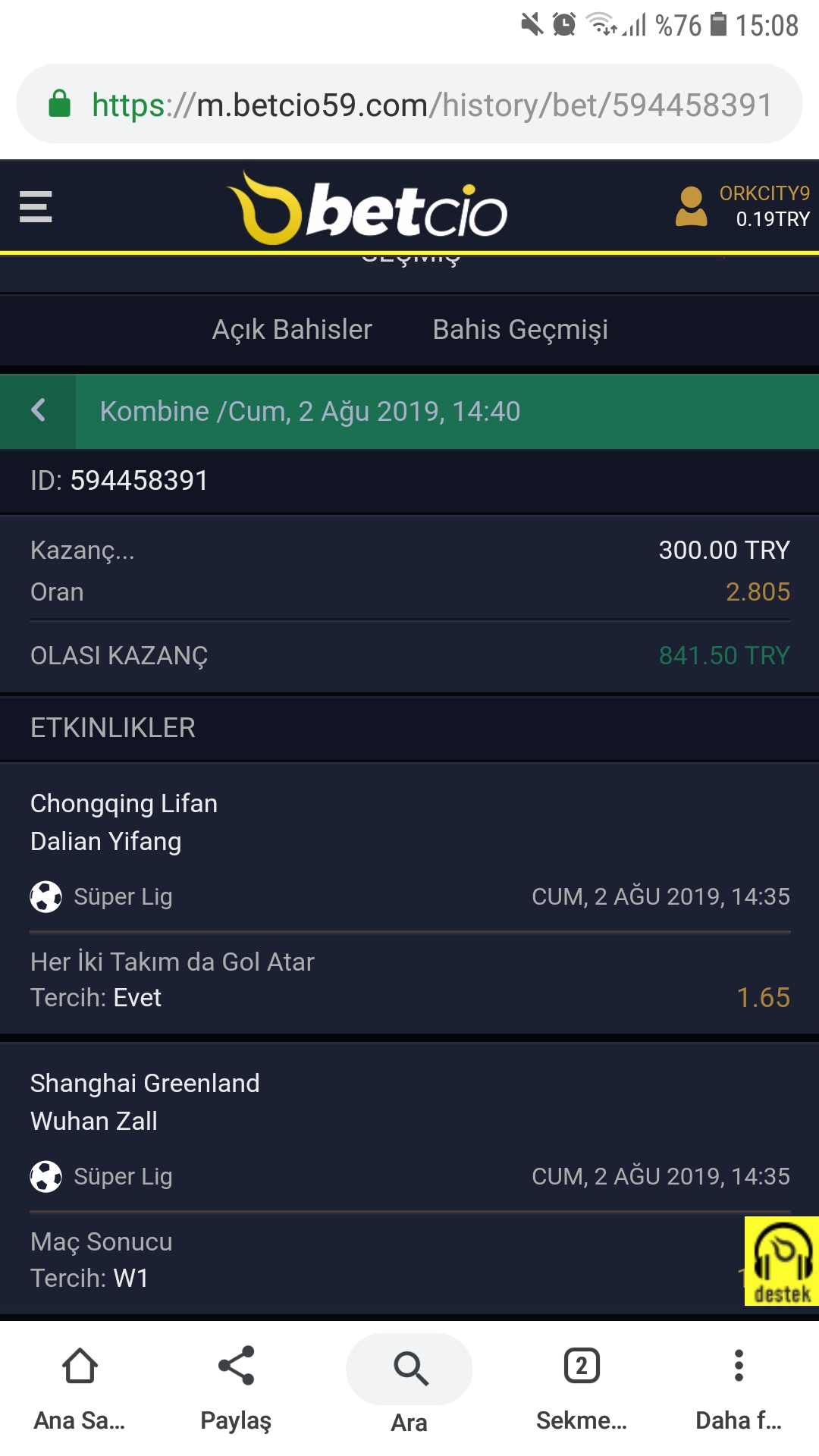This screenshot has height=1456, width=819.
Task: Open the browser tabs Sekmeler
Action: click(582, 1389)
